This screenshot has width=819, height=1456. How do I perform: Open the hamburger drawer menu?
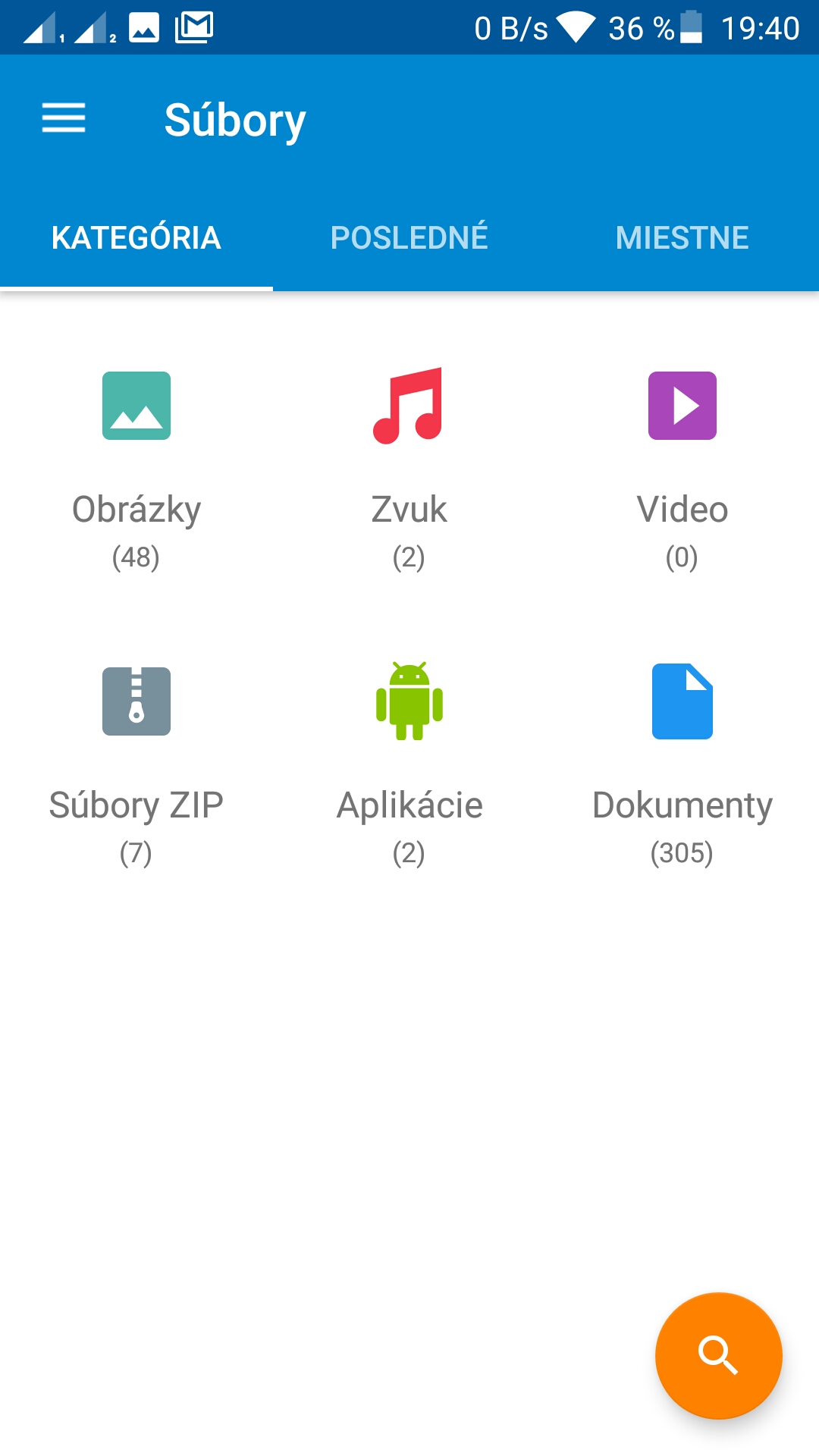pos(64,119)
